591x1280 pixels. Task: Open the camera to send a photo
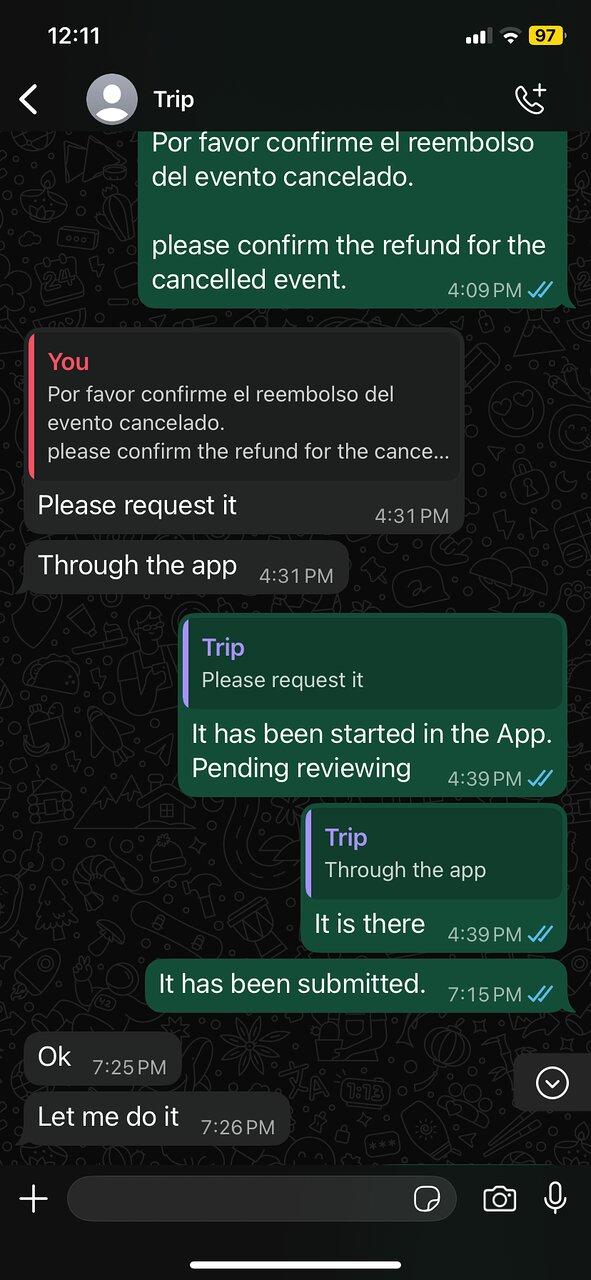(x=499, y=1199)
